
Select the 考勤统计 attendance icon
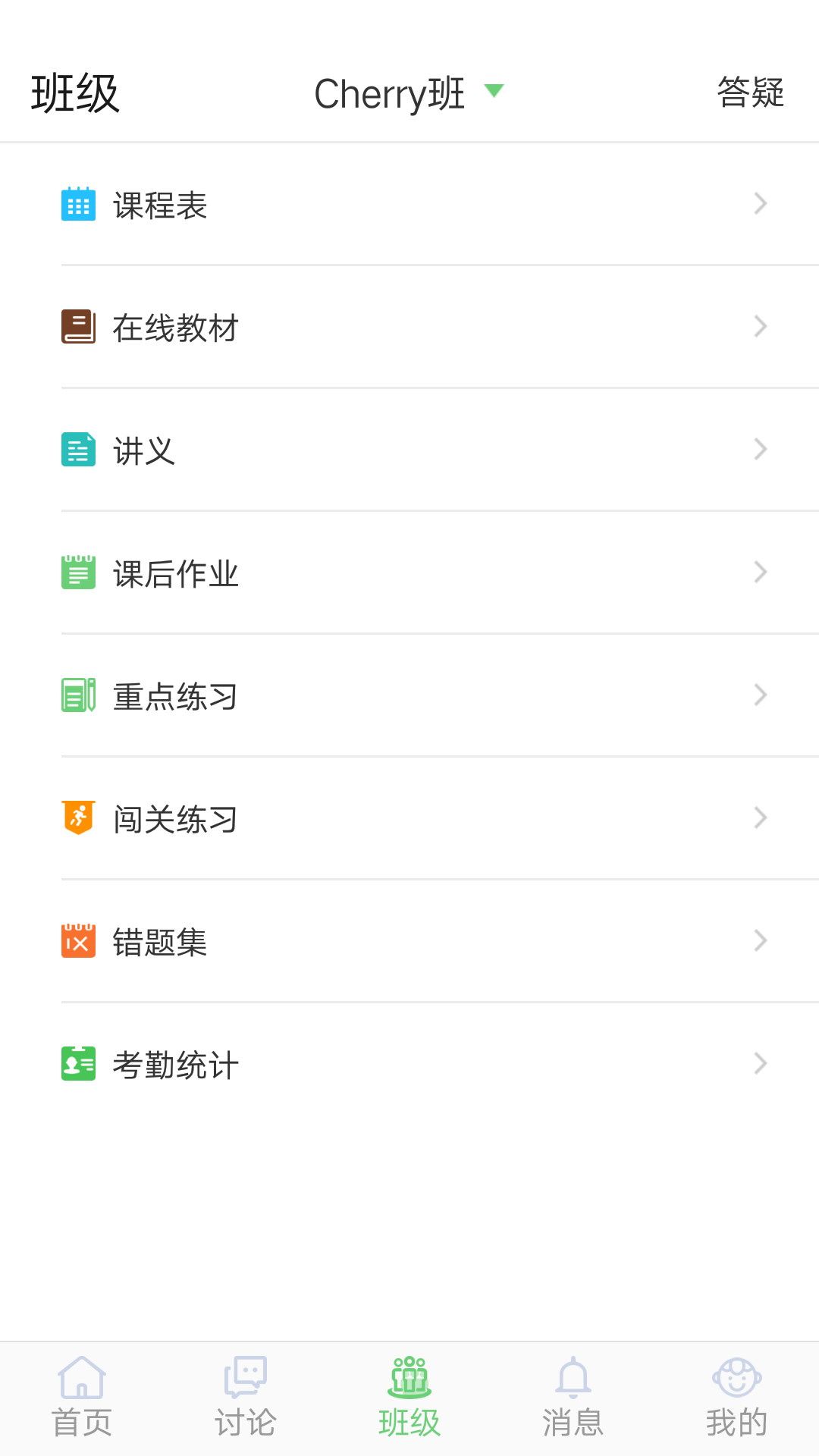(77, 1064)
